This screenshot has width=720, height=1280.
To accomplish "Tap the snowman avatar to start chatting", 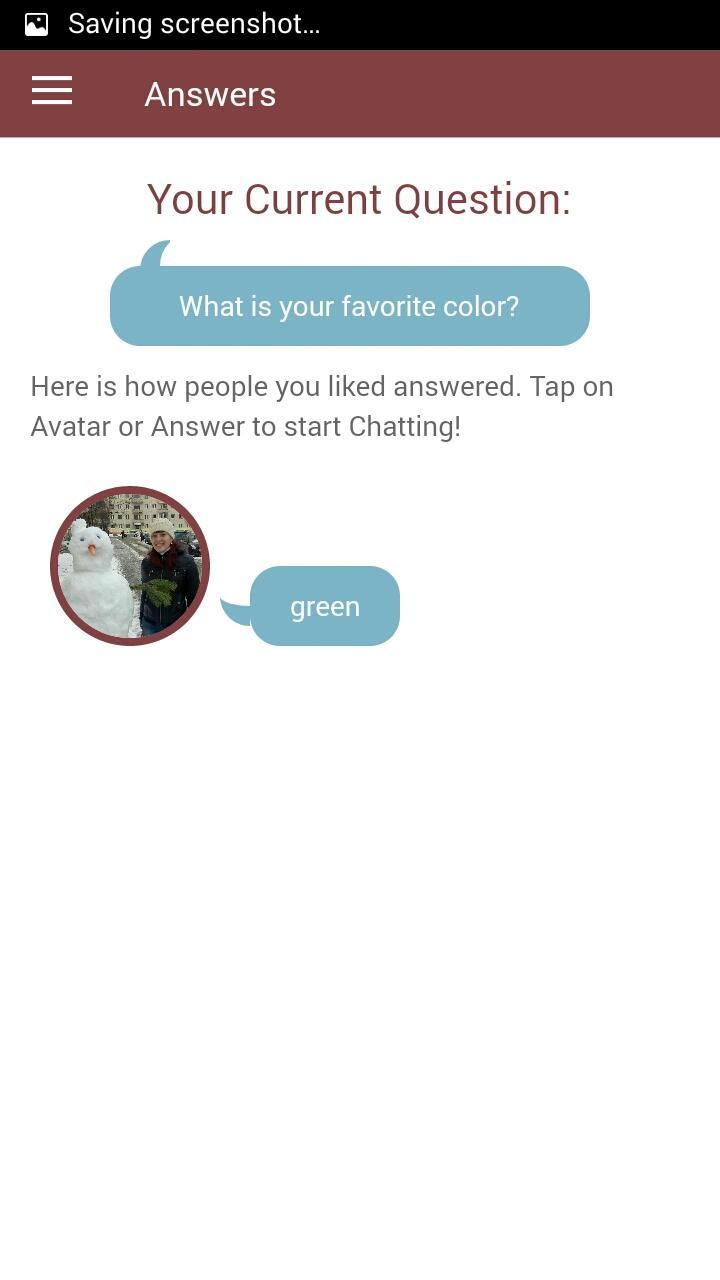I will tap(130, 566).
